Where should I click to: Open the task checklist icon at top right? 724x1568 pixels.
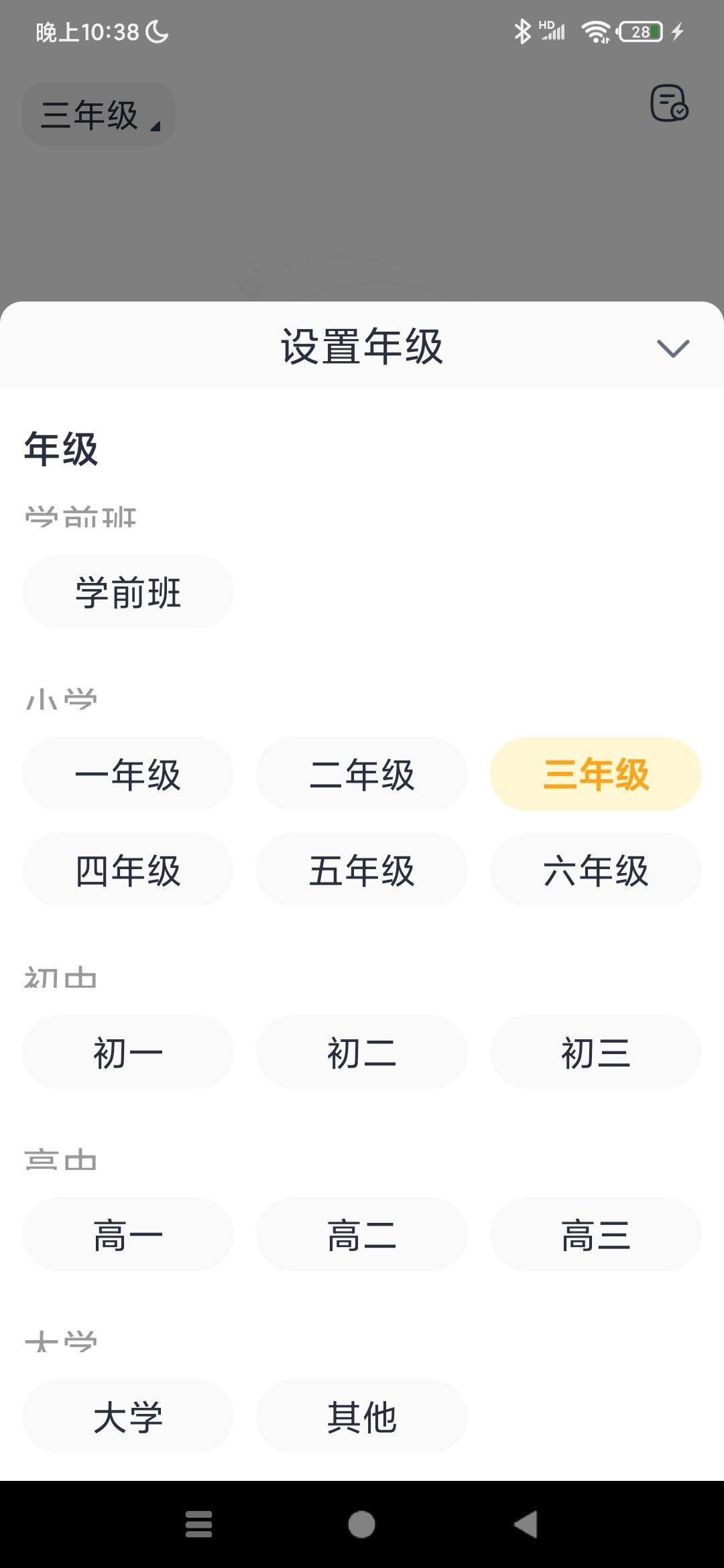[x=669, y=103]
